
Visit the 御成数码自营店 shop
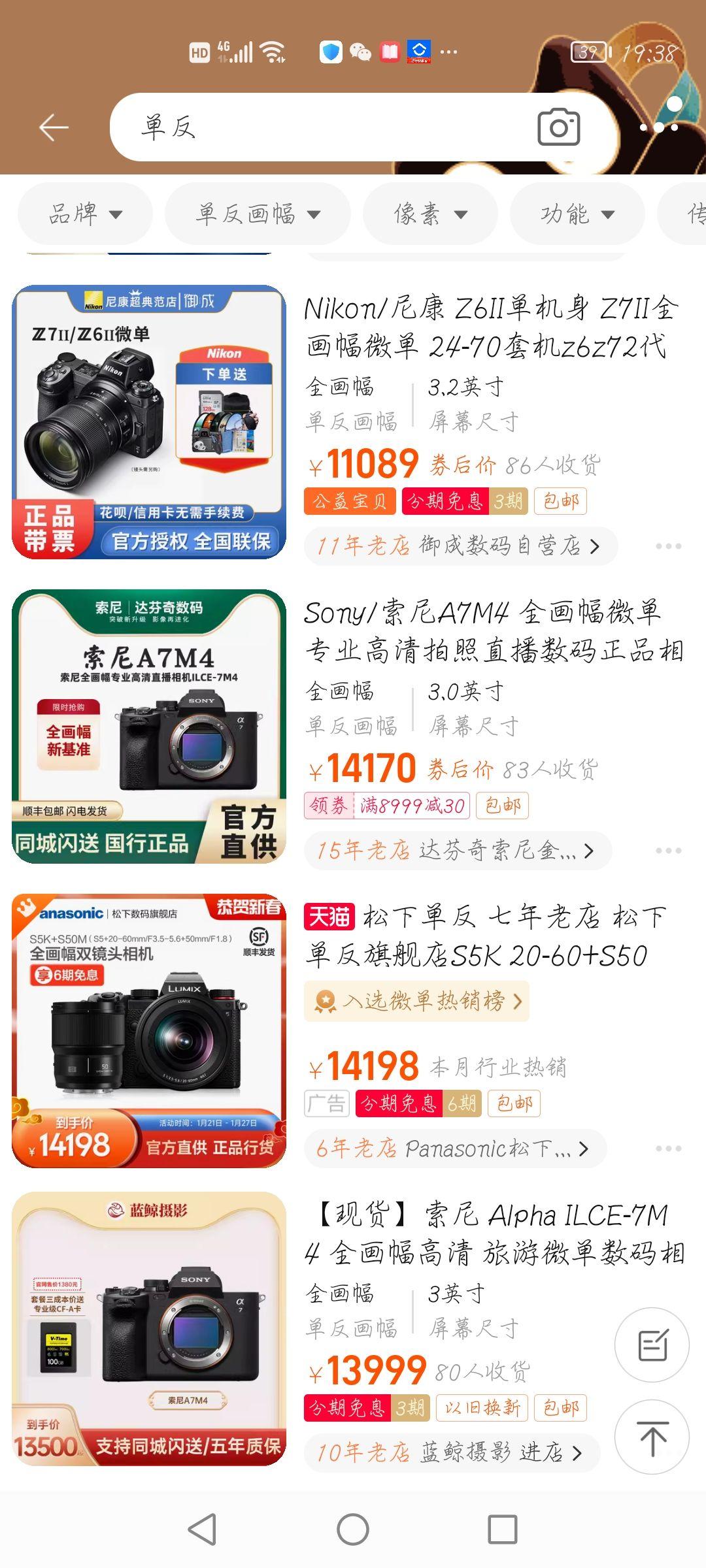coord(460,546)
